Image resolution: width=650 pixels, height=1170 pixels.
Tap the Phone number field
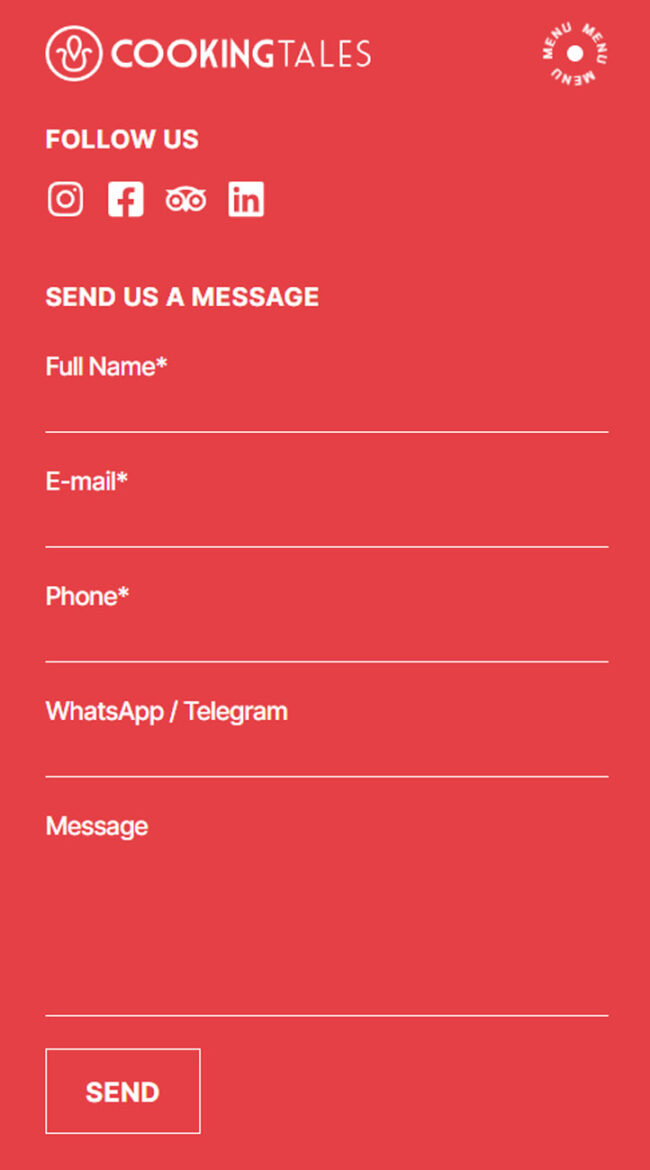click(x=326, y=638)
